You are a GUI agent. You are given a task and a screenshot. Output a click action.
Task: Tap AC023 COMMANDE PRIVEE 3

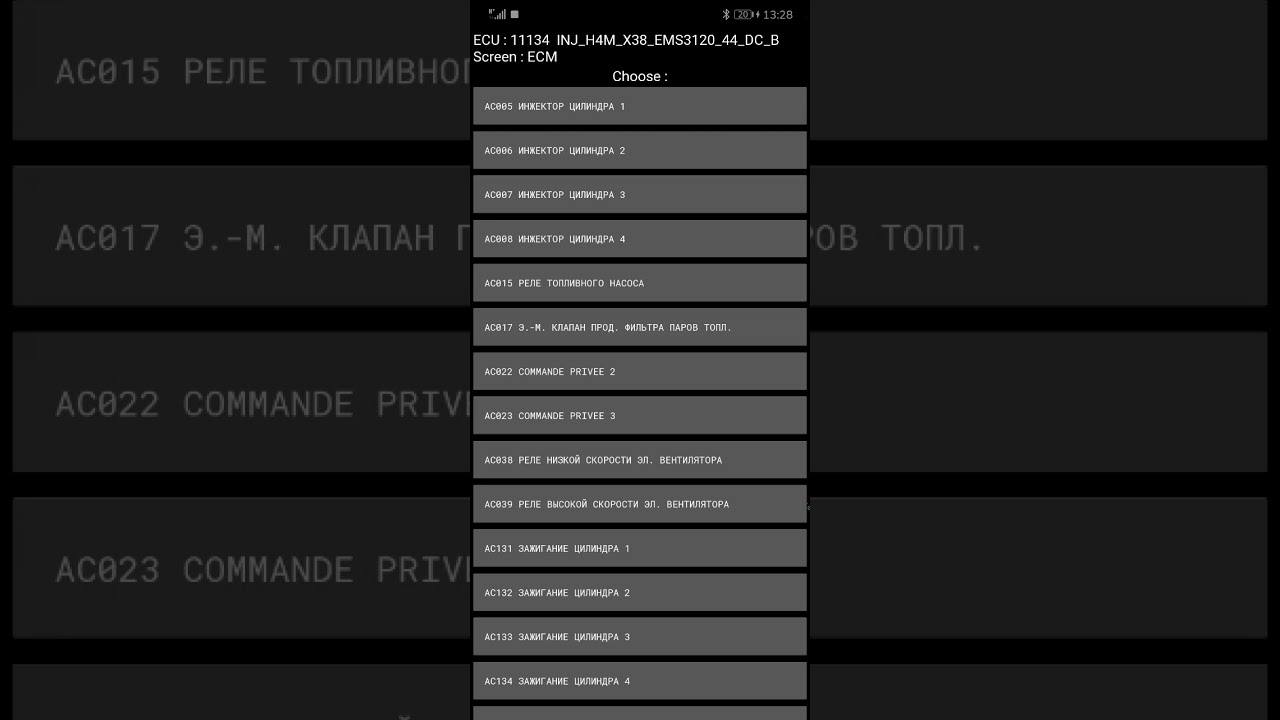[x=639, y=415]
